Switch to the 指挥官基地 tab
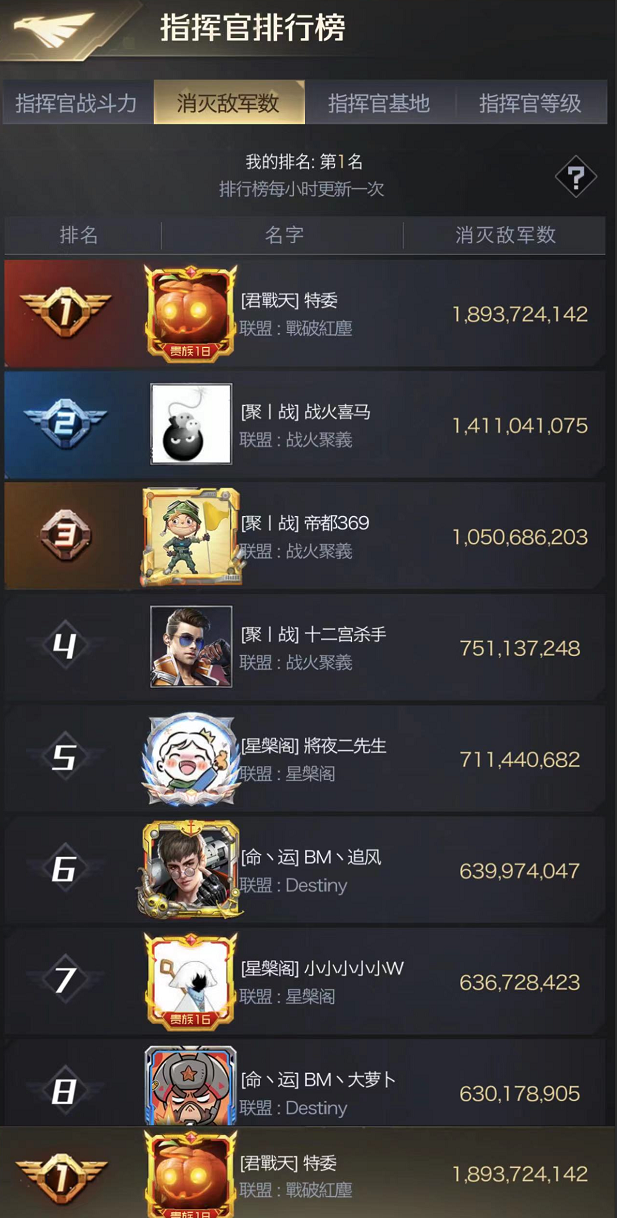This screenshot has width=617, height=1218. point(379,103)
